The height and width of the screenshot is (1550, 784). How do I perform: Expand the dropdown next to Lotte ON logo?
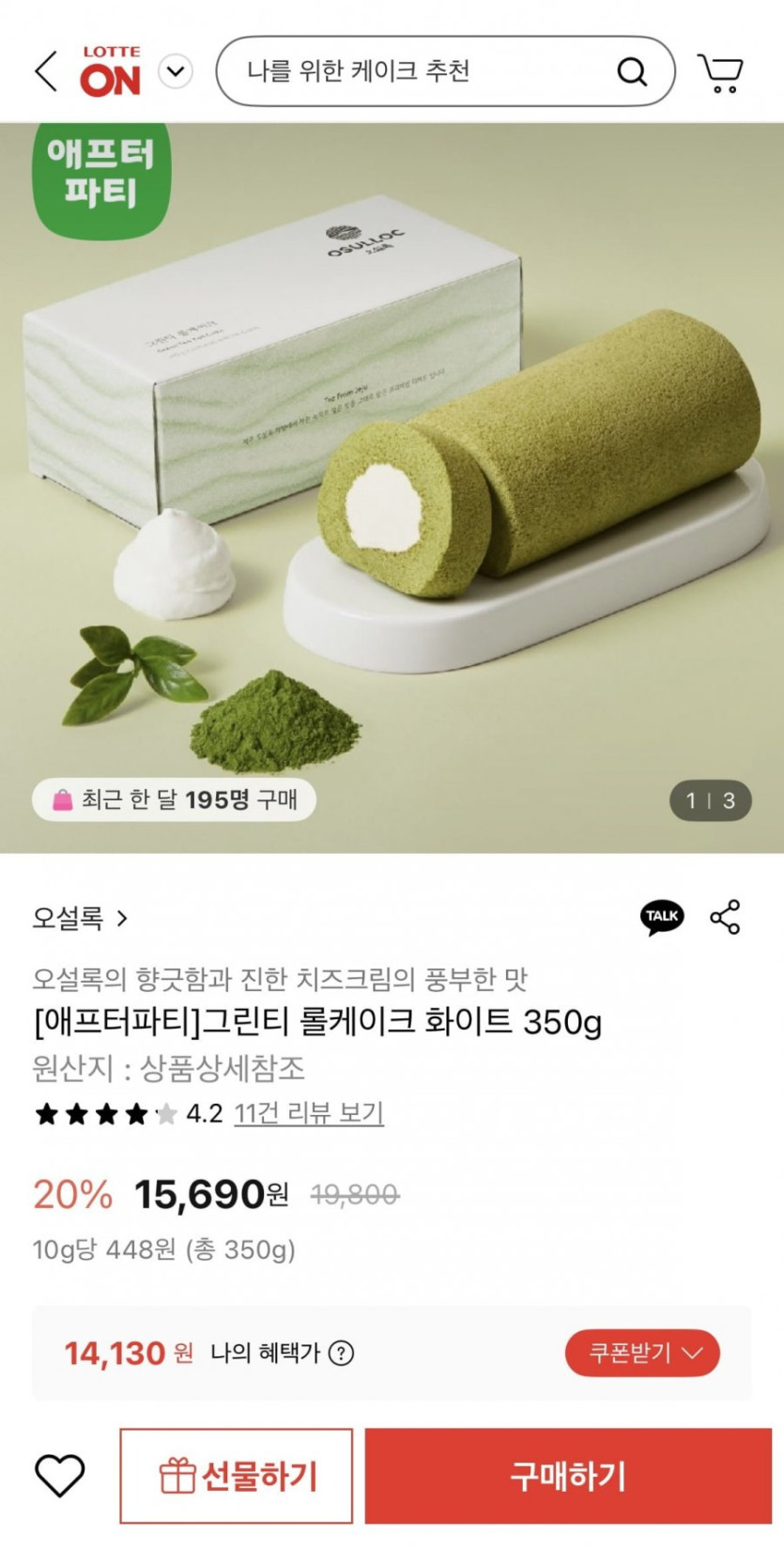tap(176, 71)
